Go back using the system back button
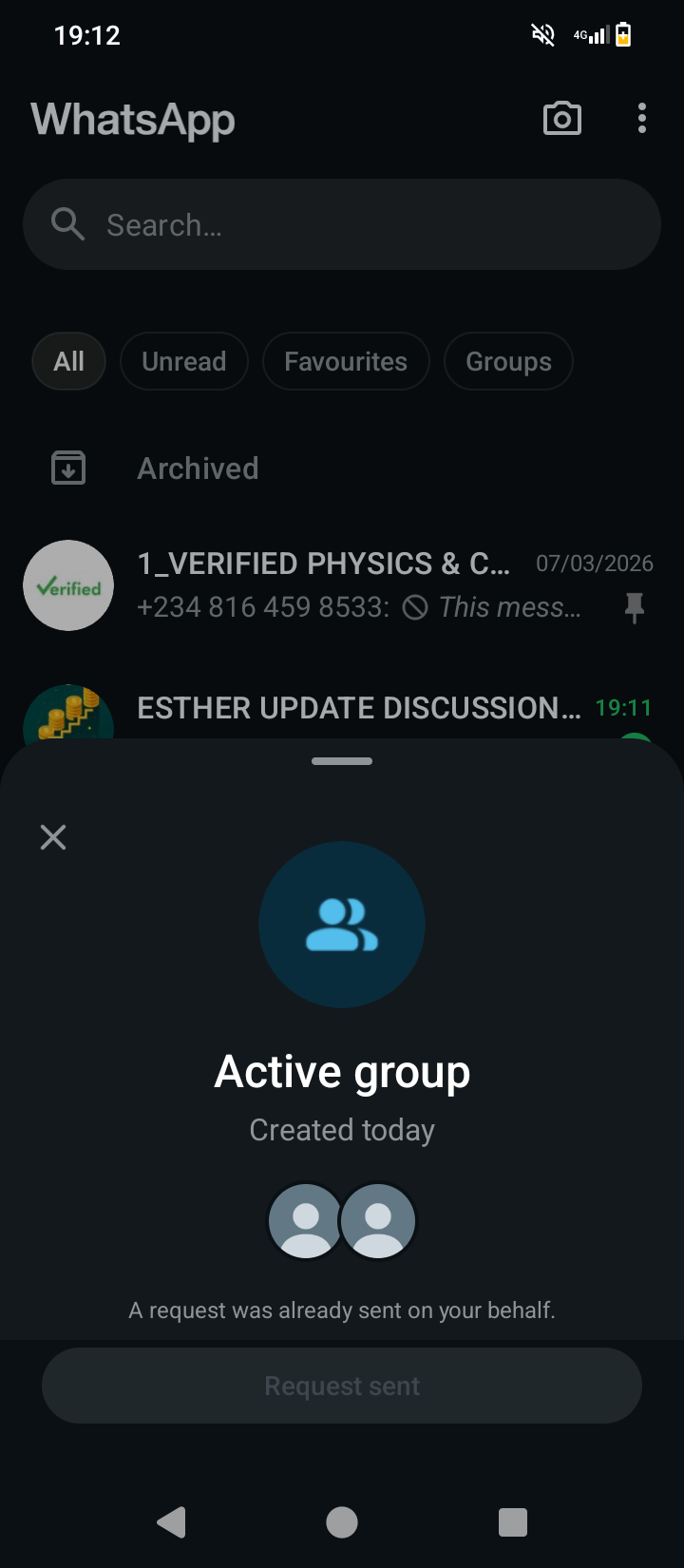This screenshot has width=684, height=1568. click(x=171, y=1522)
